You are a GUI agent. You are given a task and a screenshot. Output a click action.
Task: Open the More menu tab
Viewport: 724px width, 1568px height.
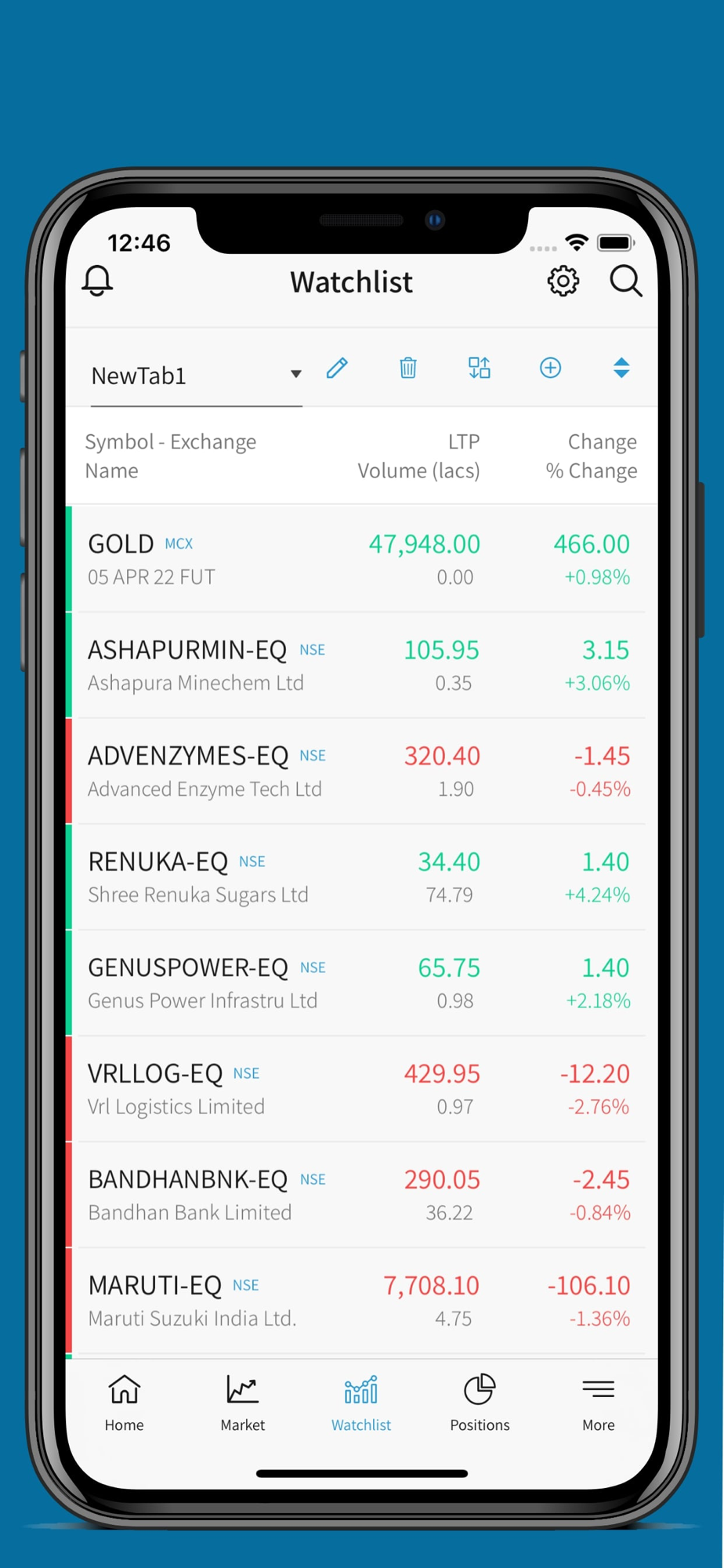tap(599, 1403)
